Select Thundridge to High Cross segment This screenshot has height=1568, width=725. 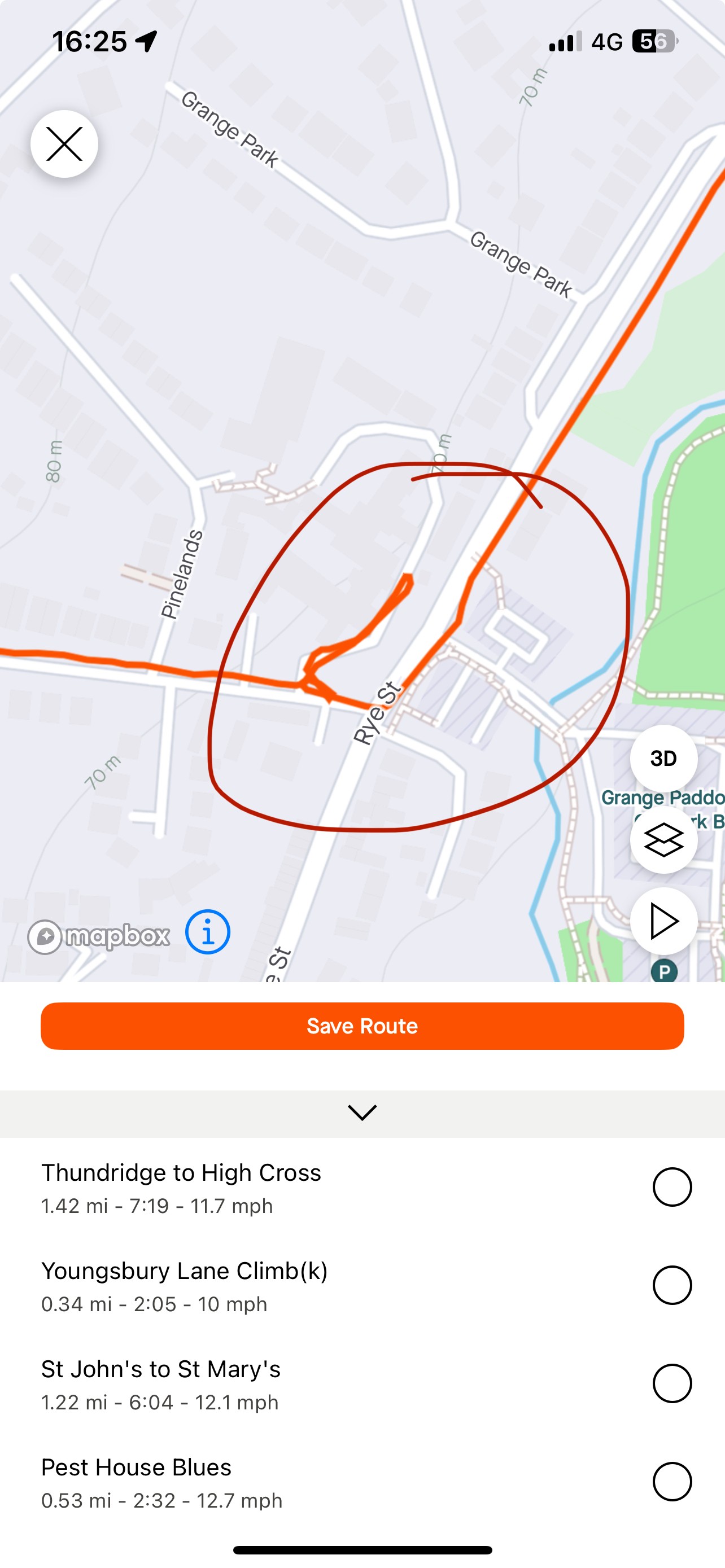coord(671,1186)
